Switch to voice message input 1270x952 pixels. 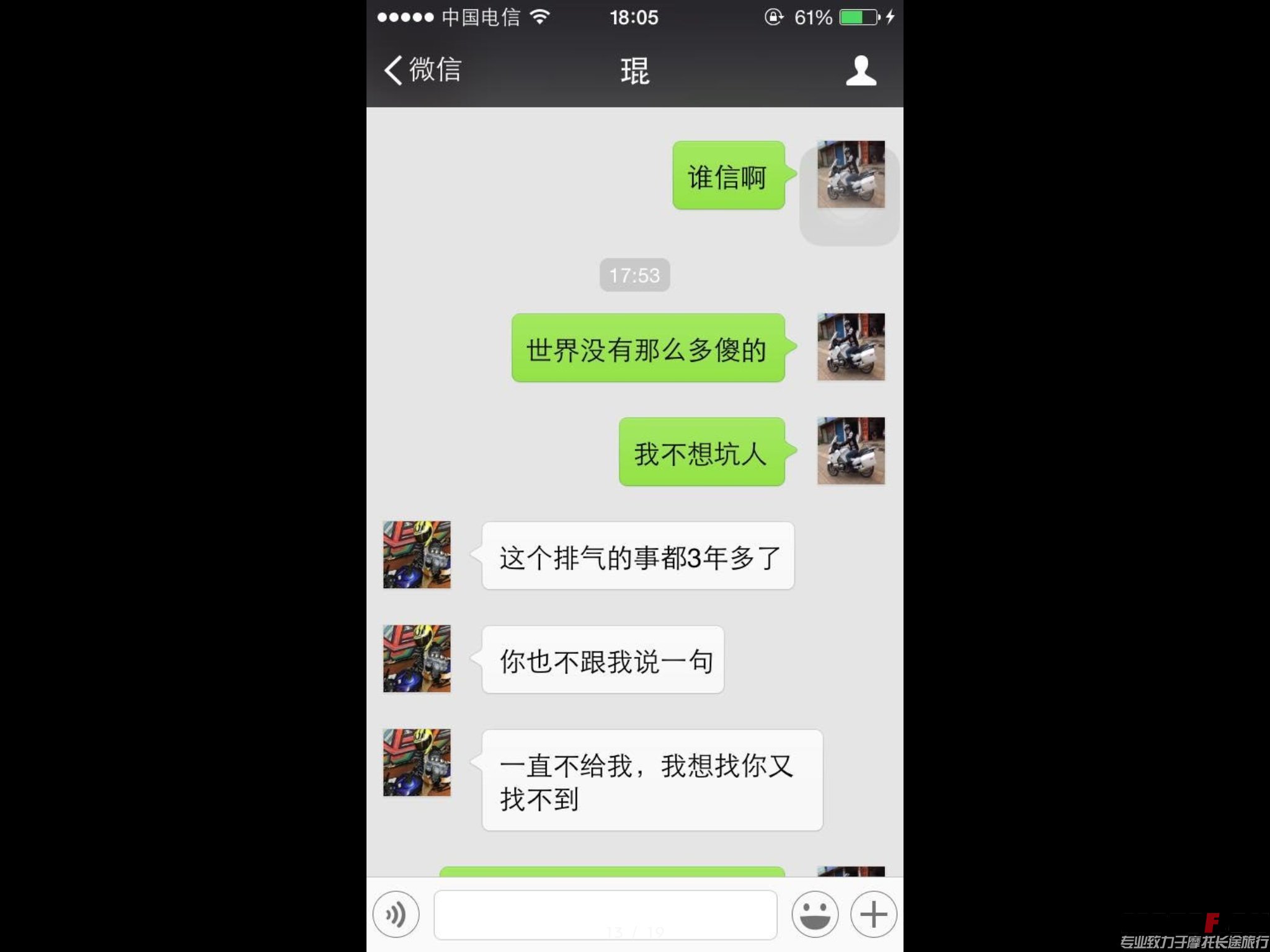pyautogui.click(x=396, y=914)
